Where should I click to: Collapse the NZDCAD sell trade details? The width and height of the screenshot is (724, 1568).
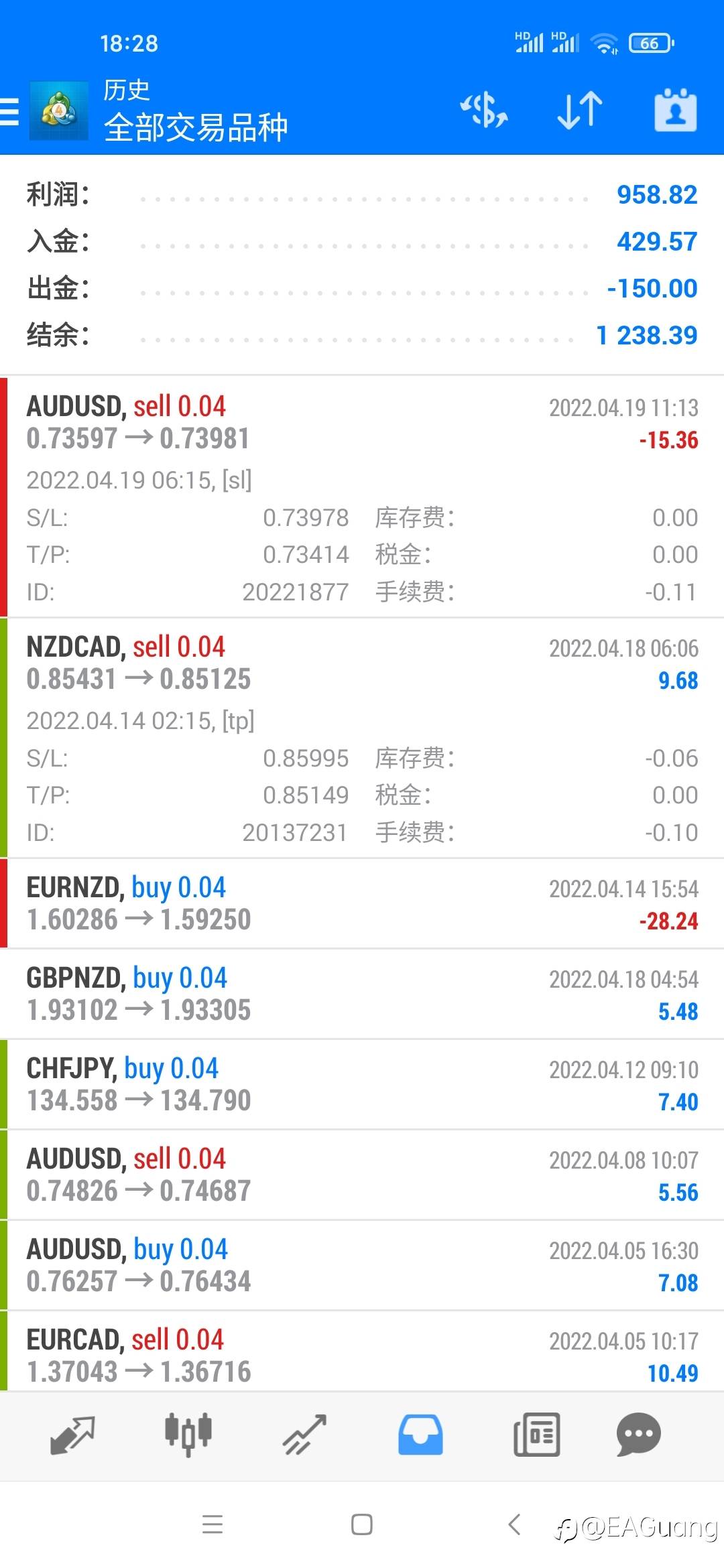tap(362, 738)
